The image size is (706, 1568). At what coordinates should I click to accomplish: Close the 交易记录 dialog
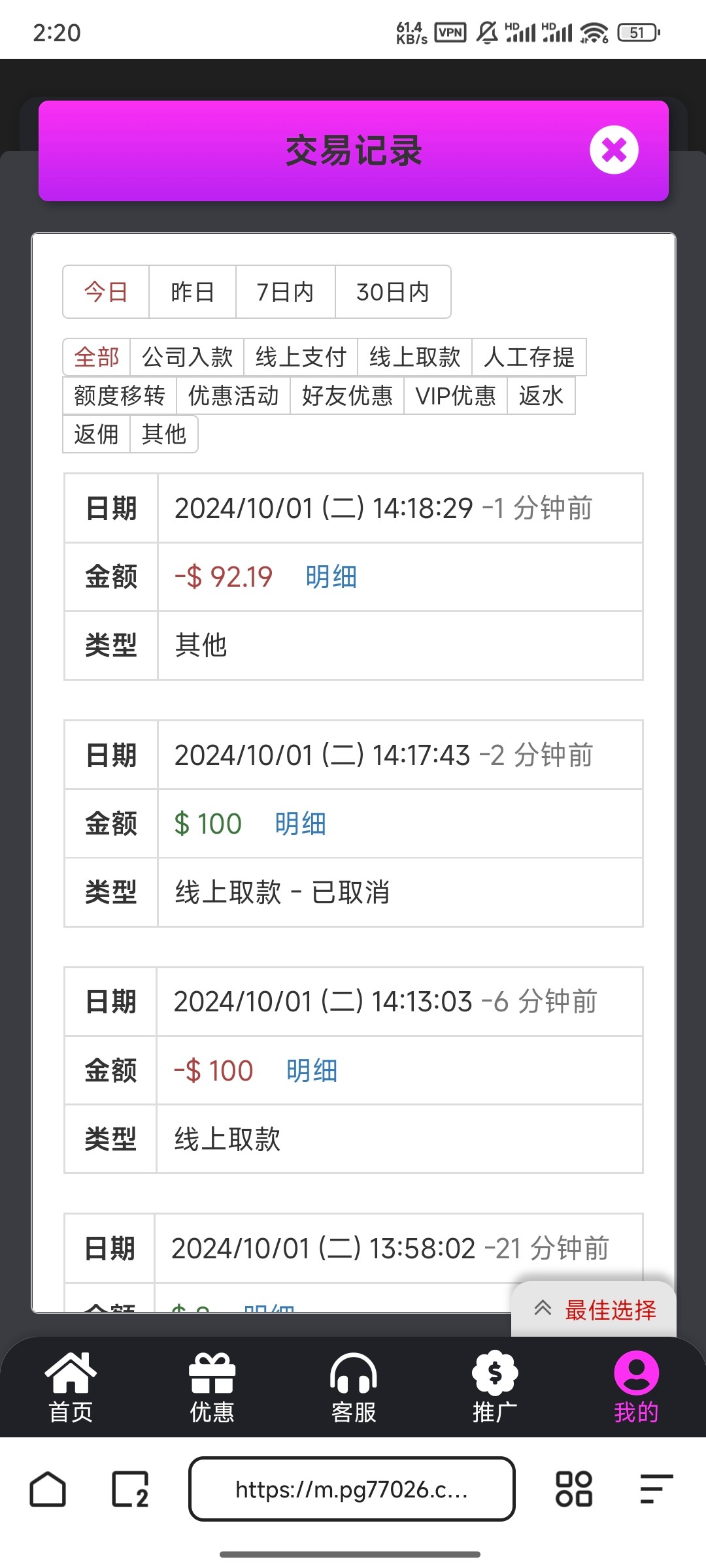614,150
